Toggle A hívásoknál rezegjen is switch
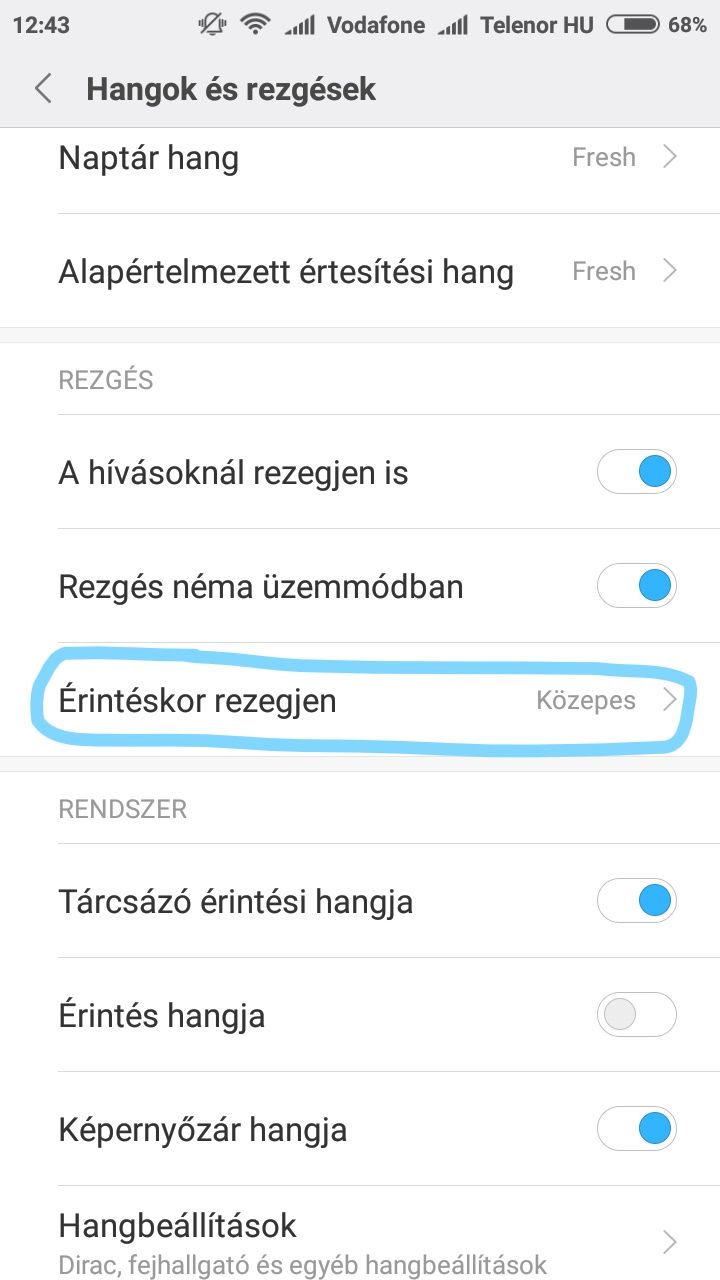This screenshot has width=720, height=1280. click(x=637, y=472)
